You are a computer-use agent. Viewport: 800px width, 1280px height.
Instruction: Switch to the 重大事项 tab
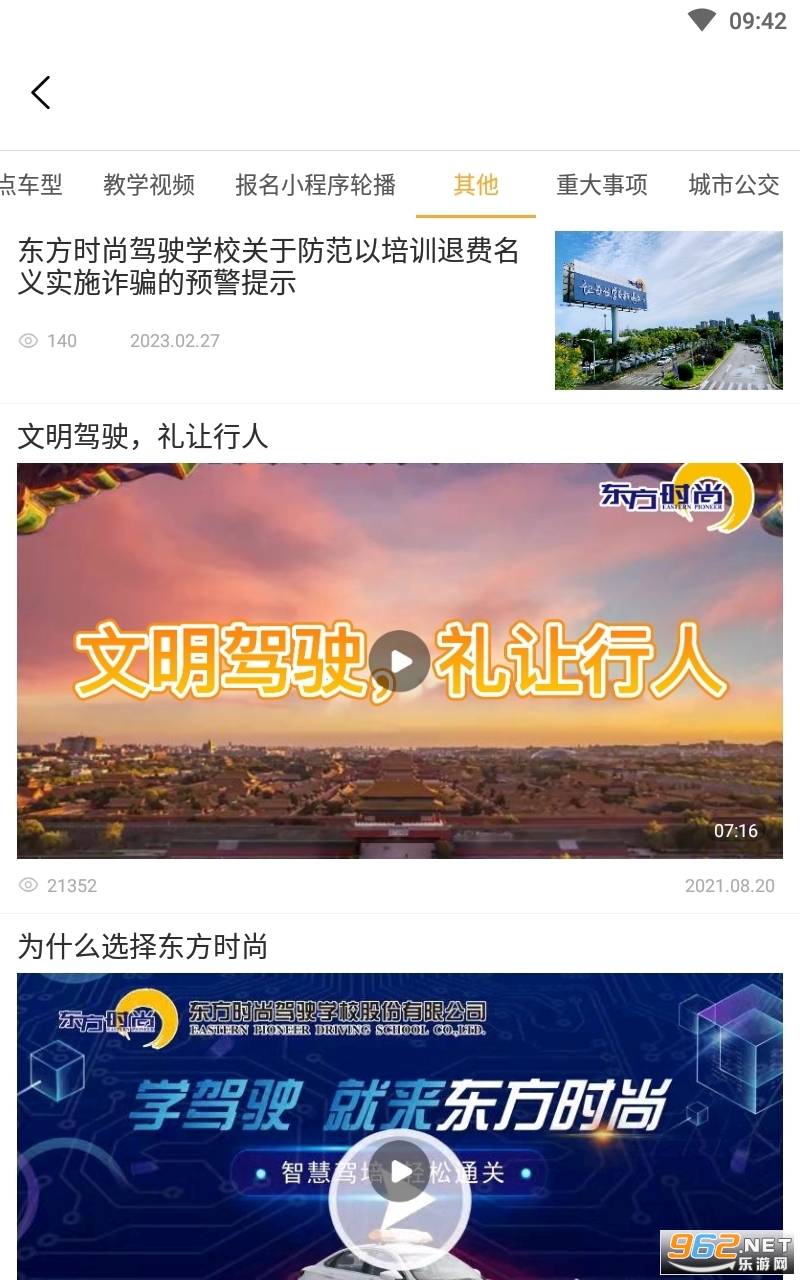point(602,185)
